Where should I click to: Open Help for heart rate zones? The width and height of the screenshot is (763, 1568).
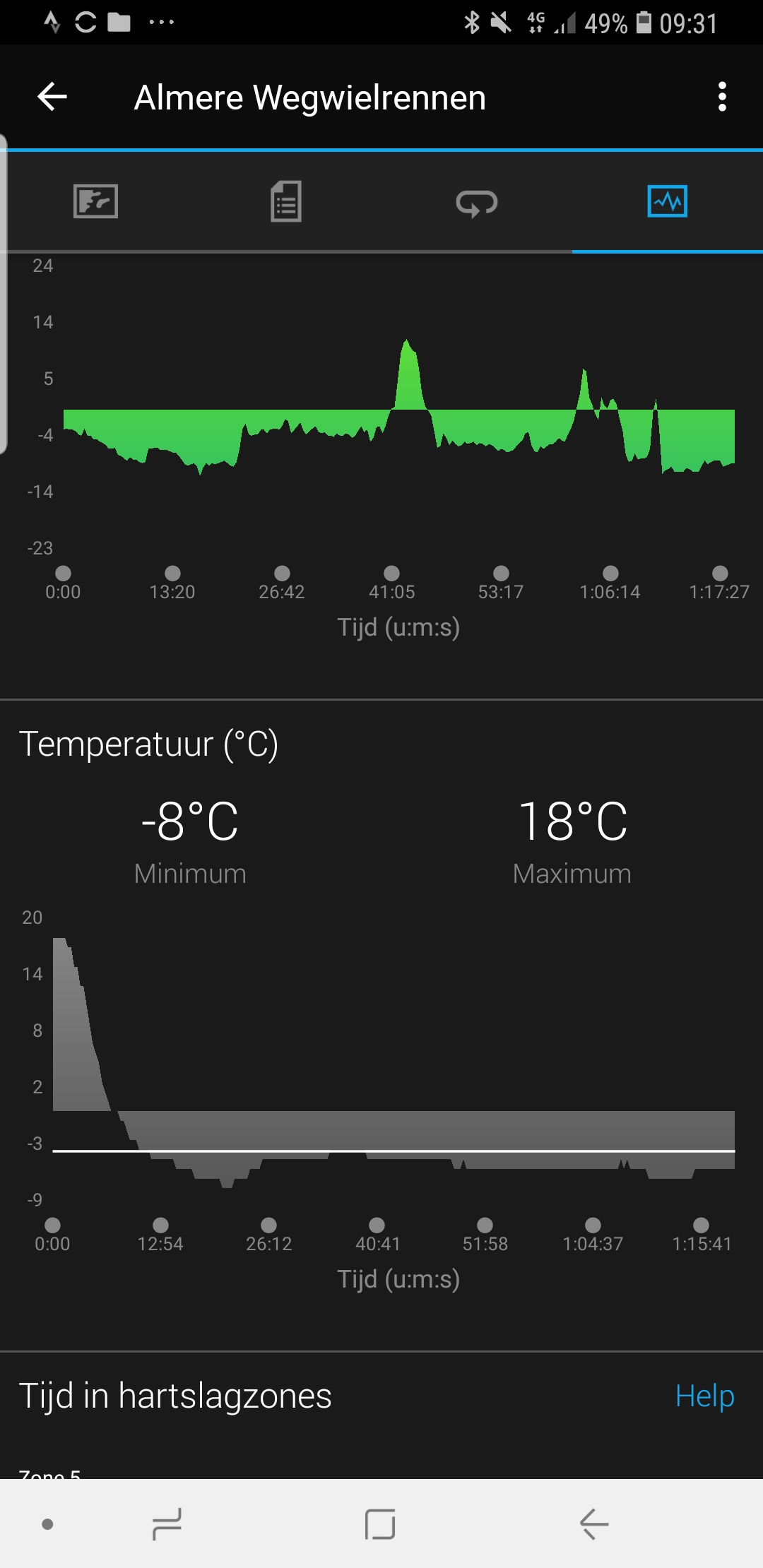point(704,1396)
